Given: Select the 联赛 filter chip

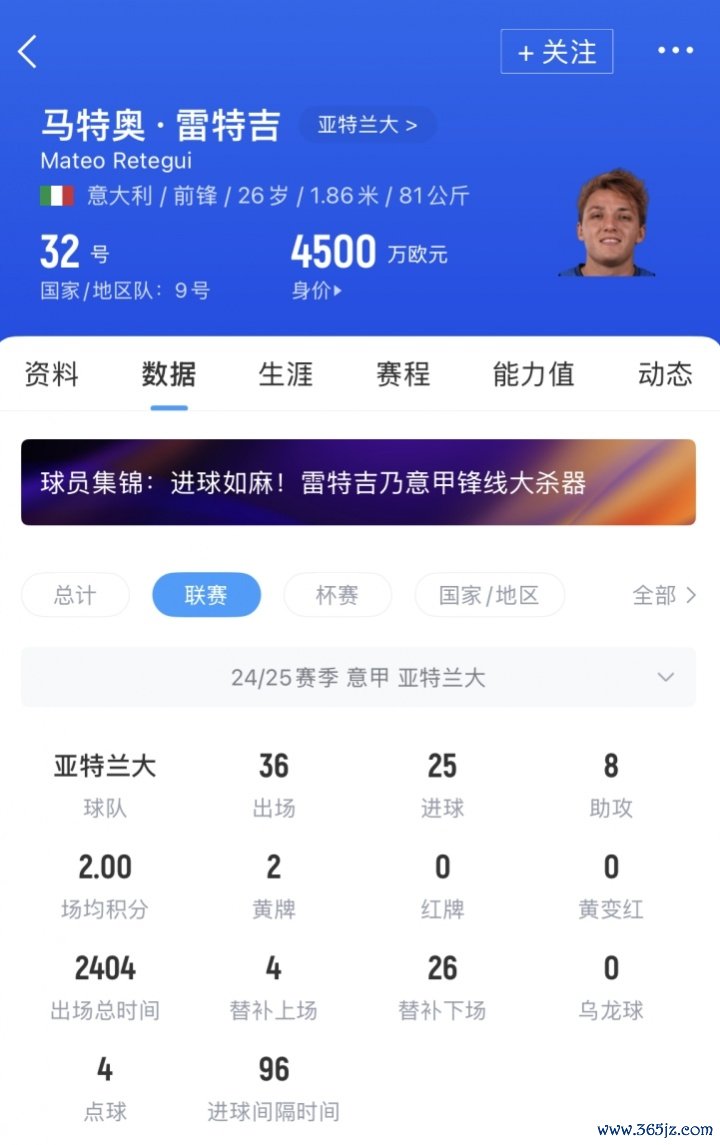Looking at the screenshot, I should (206, 595).
